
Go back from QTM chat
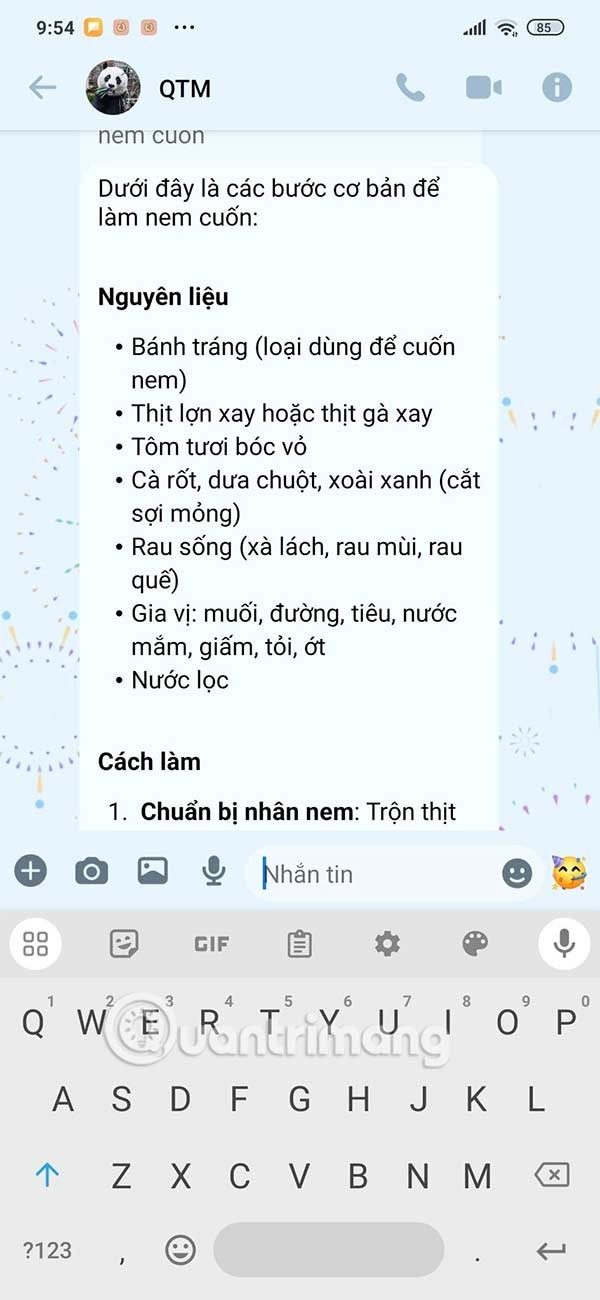[42, 88]
